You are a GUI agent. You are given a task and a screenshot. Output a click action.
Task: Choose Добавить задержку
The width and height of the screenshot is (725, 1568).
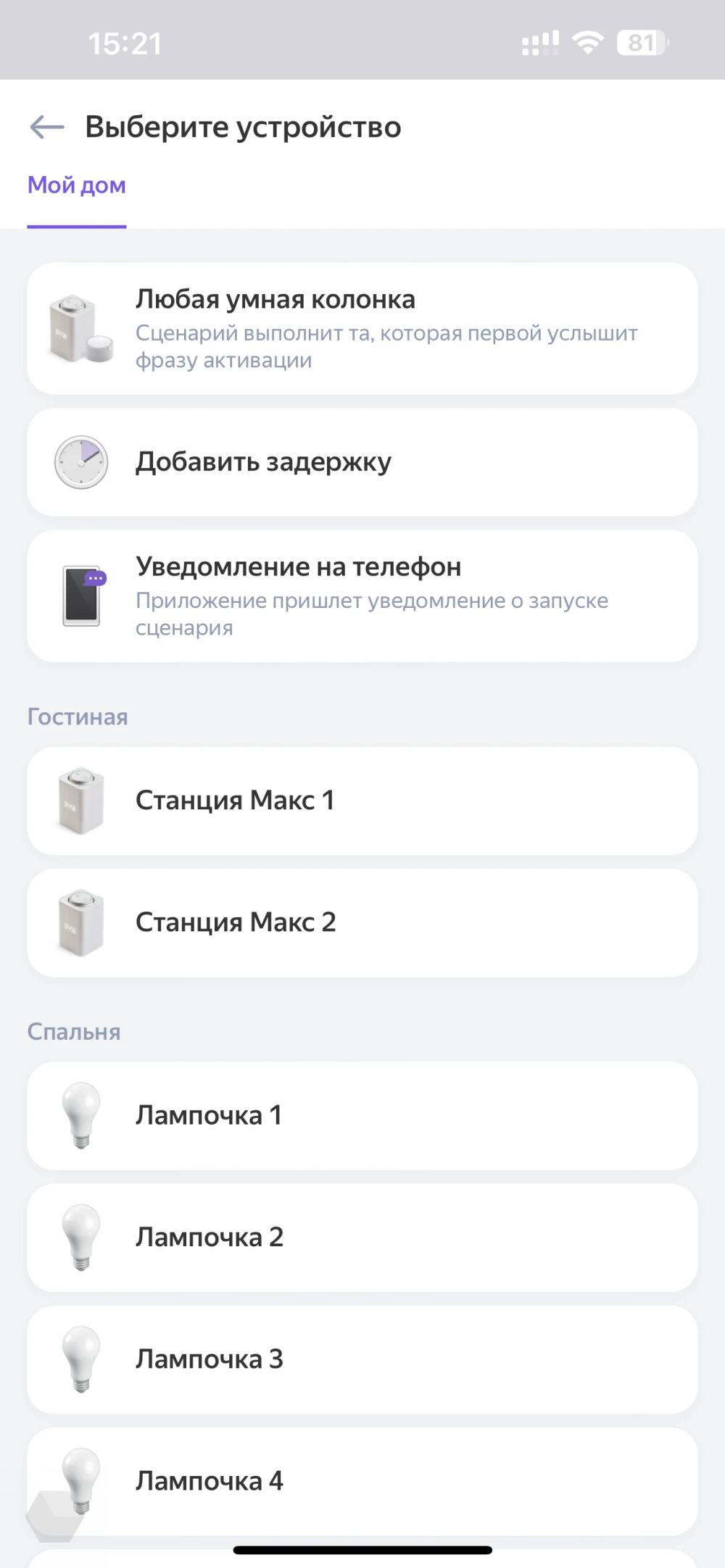click(x=362, y=462)
